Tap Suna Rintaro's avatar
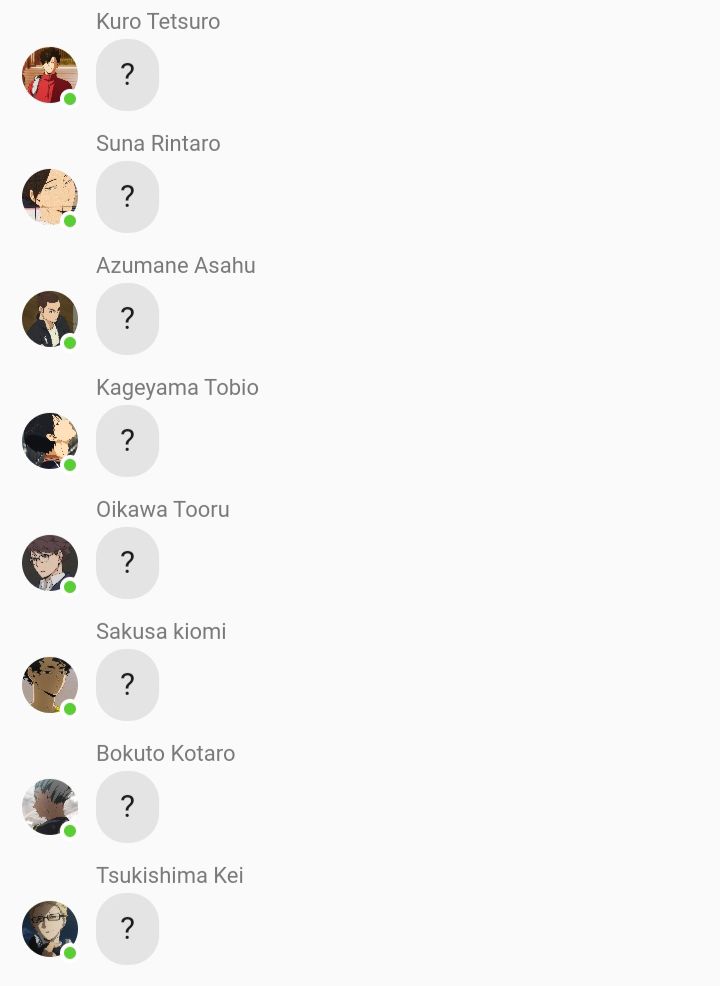This screenshot has width=720, height=986. (50, 197)
